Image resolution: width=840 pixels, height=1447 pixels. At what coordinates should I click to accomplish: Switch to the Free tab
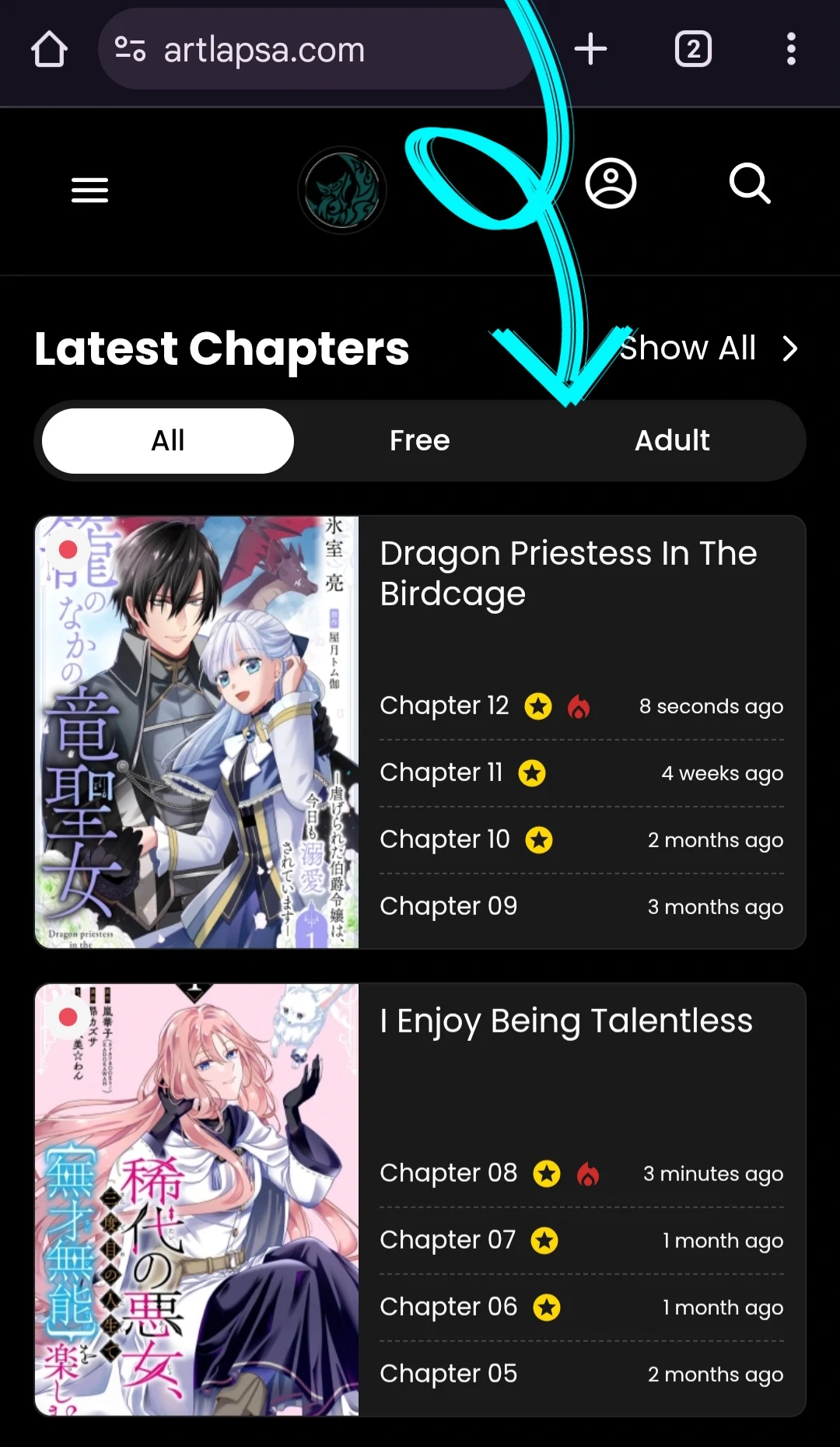coord(419,441)
